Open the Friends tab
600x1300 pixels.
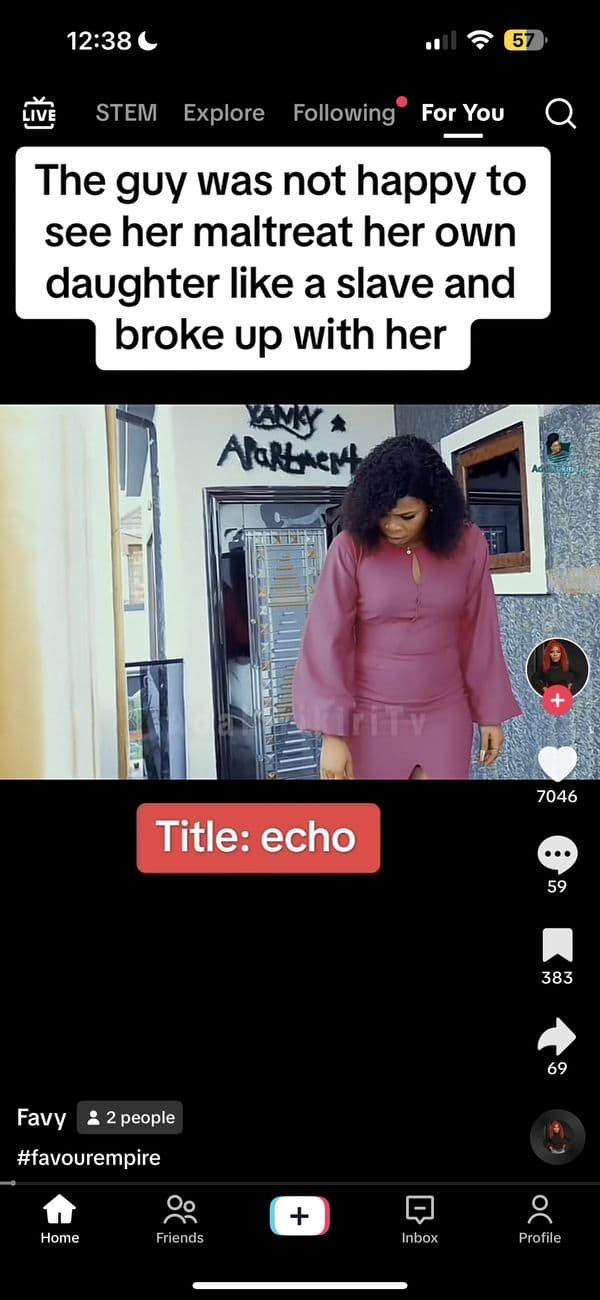[180, 1221]
